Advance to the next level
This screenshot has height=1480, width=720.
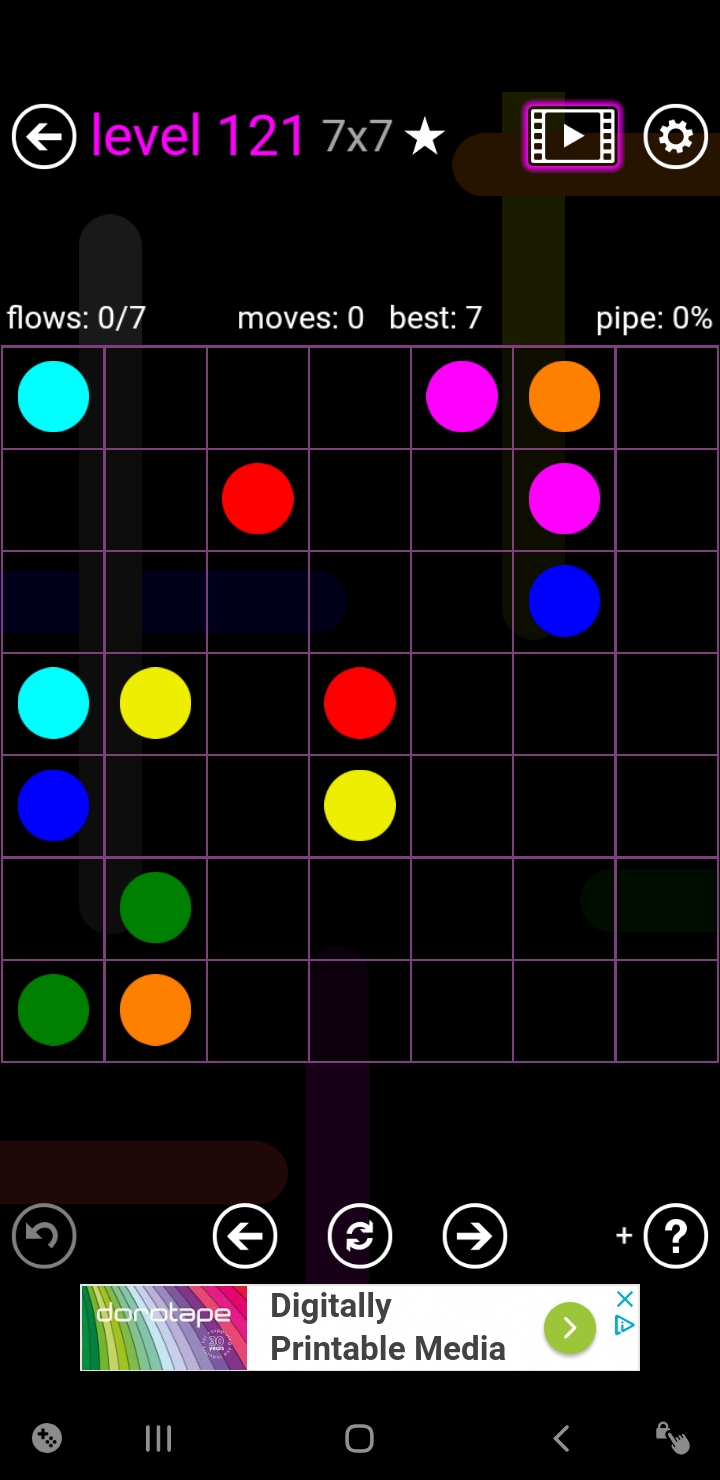[475, 1236]
